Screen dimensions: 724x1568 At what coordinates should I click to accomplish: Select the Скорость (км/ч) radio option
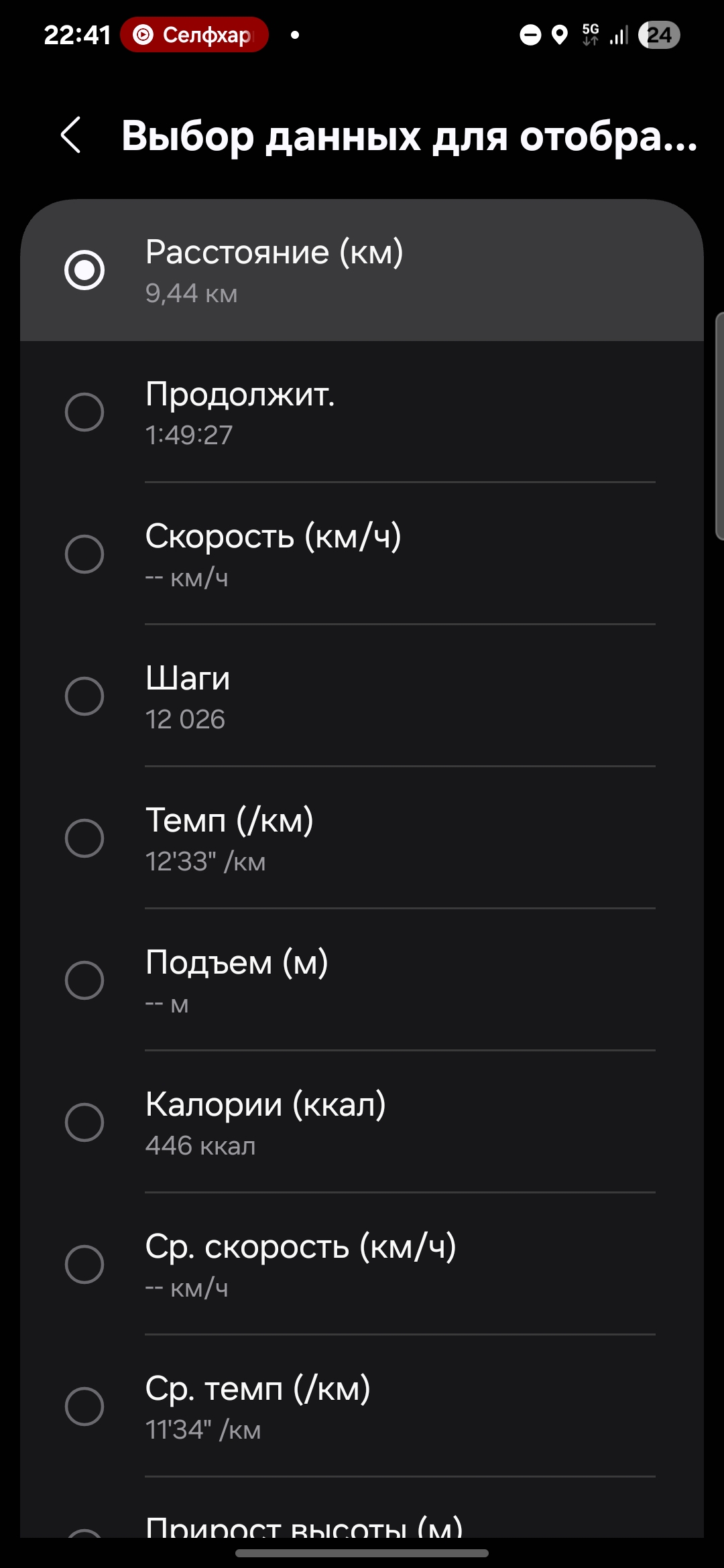tap(362, 554)
